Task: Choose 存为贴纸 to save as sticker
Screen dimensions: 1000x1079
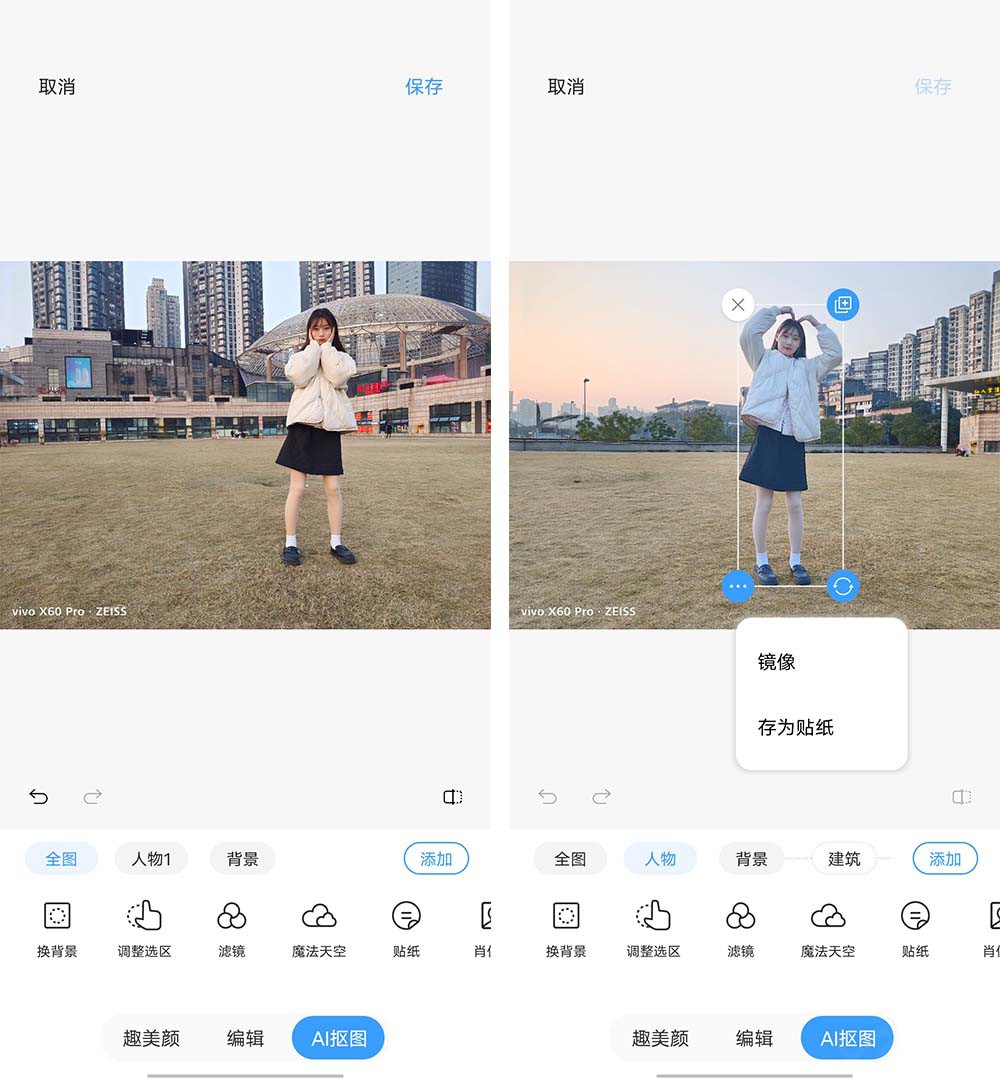Action: 795,727
